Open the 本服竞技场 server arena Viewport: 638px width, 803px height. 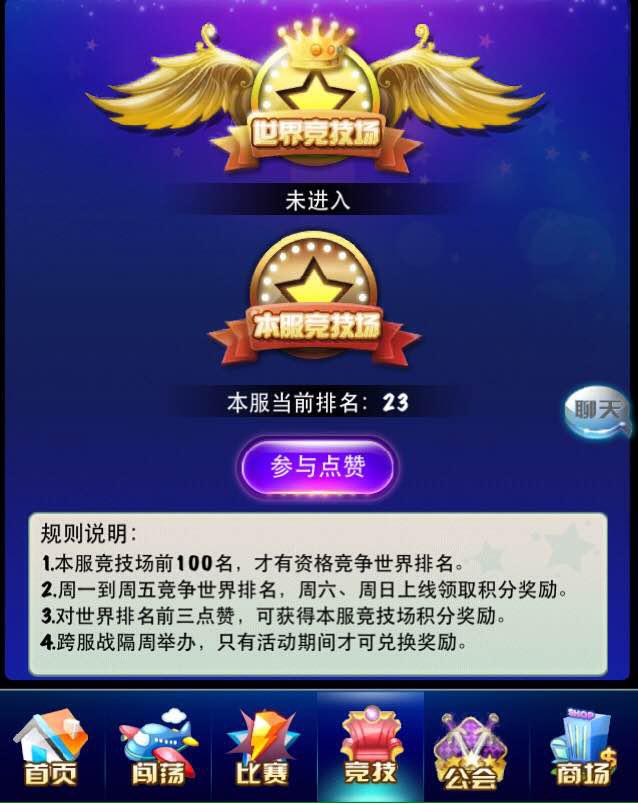315,300
